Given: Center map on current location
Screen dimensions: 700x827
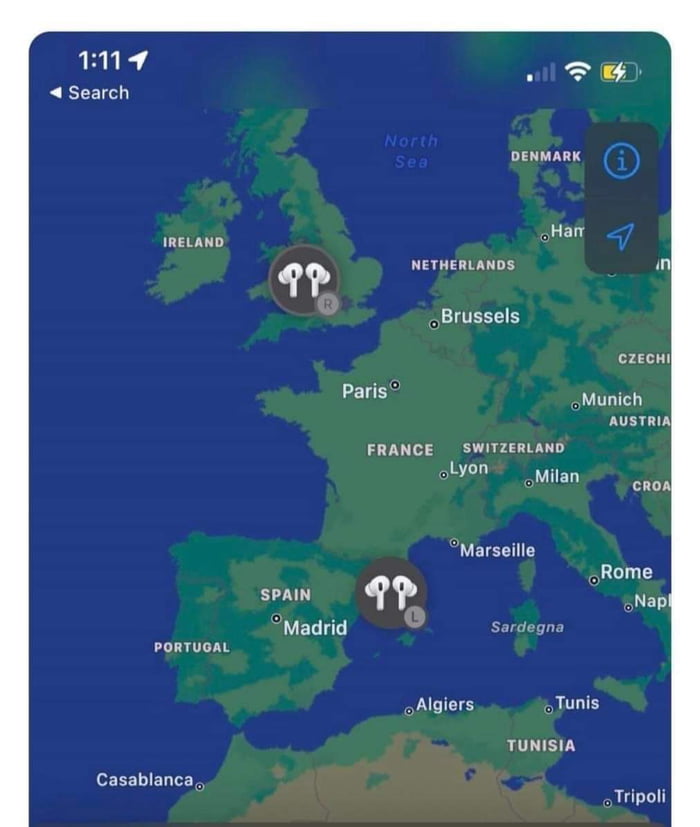Looking at the screenshot, I should click(621, 236).
